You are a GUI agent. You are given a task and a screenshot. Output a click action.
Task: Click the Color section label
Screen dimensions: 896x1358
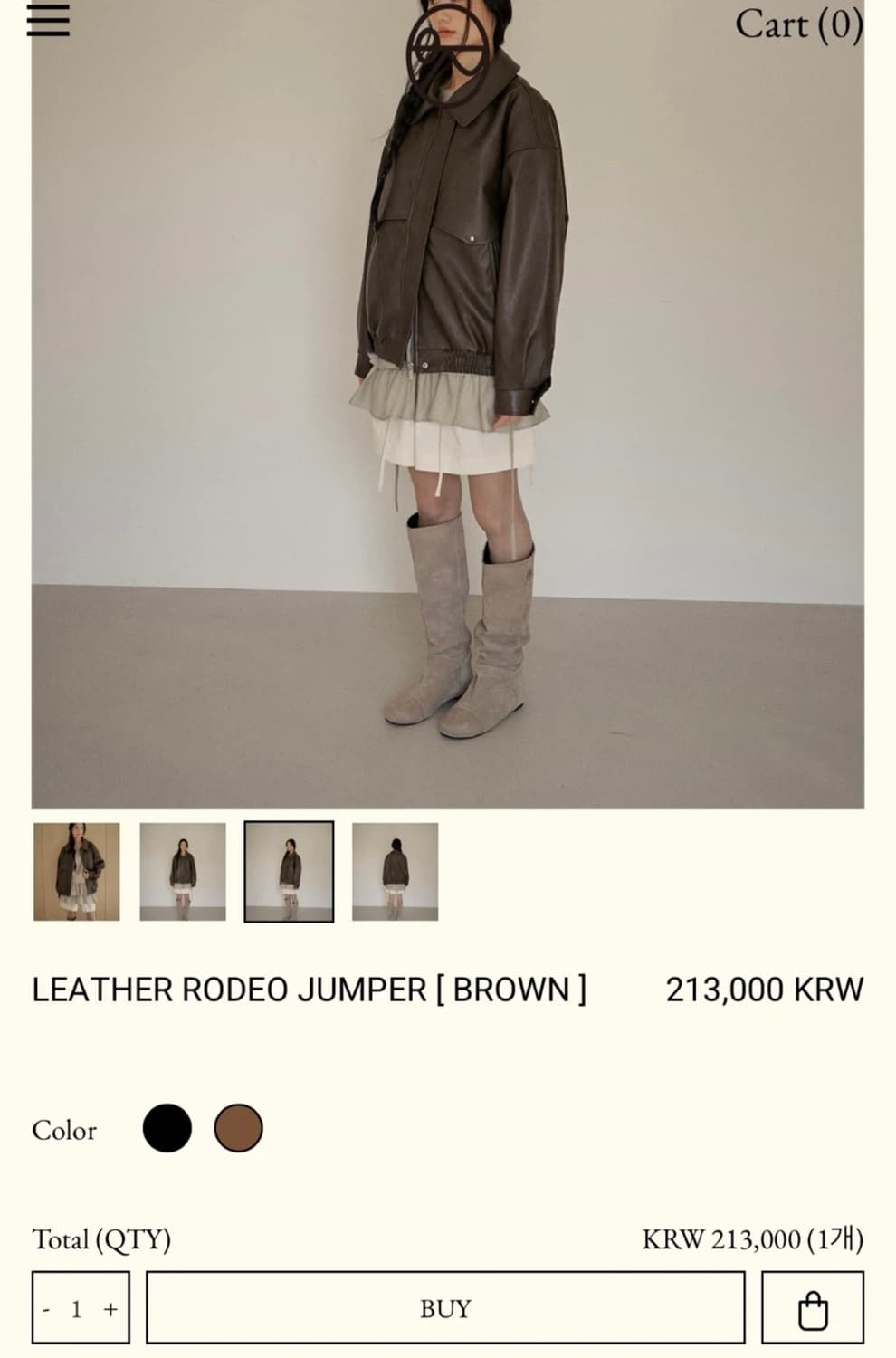63,1130
